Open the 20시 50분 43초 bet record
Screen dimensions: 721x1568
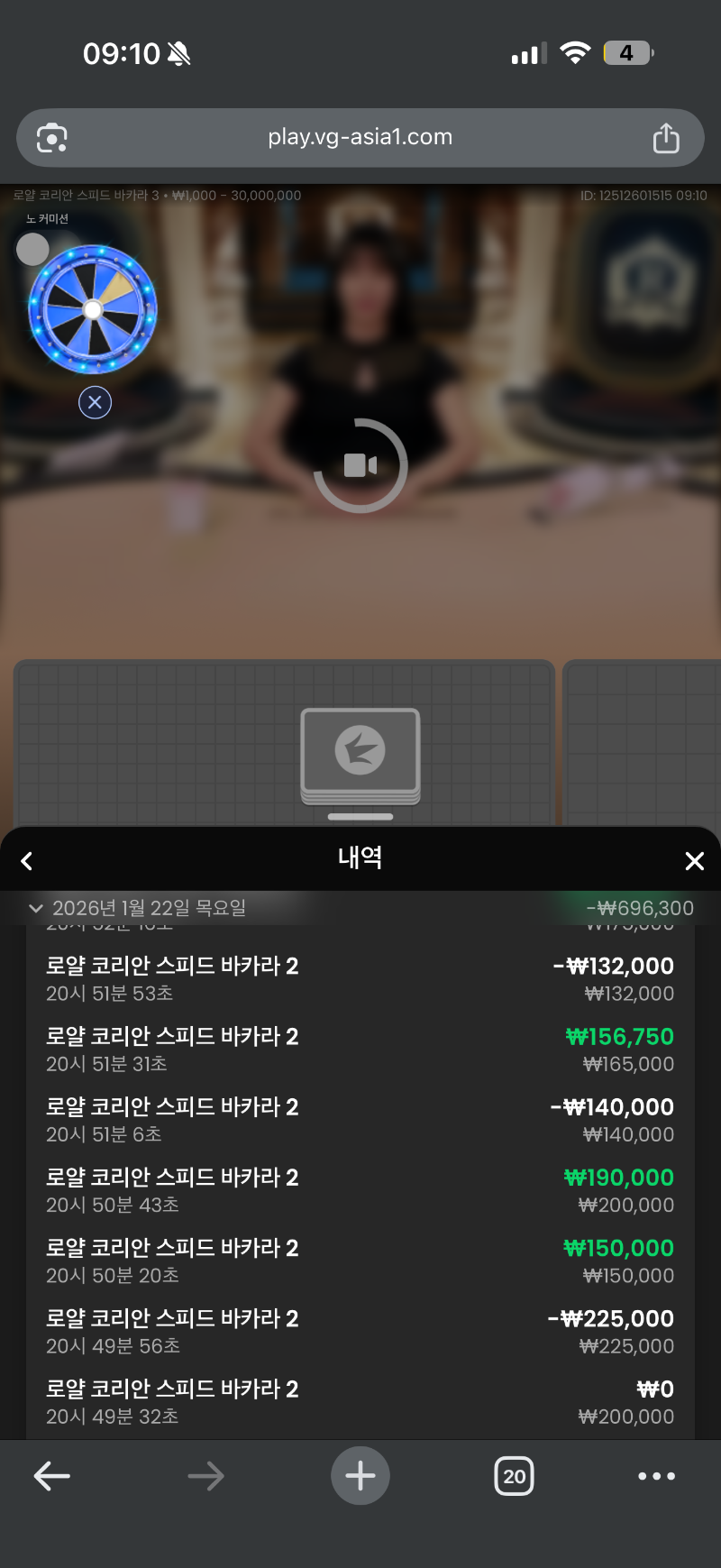click(x=360, y=1189)
